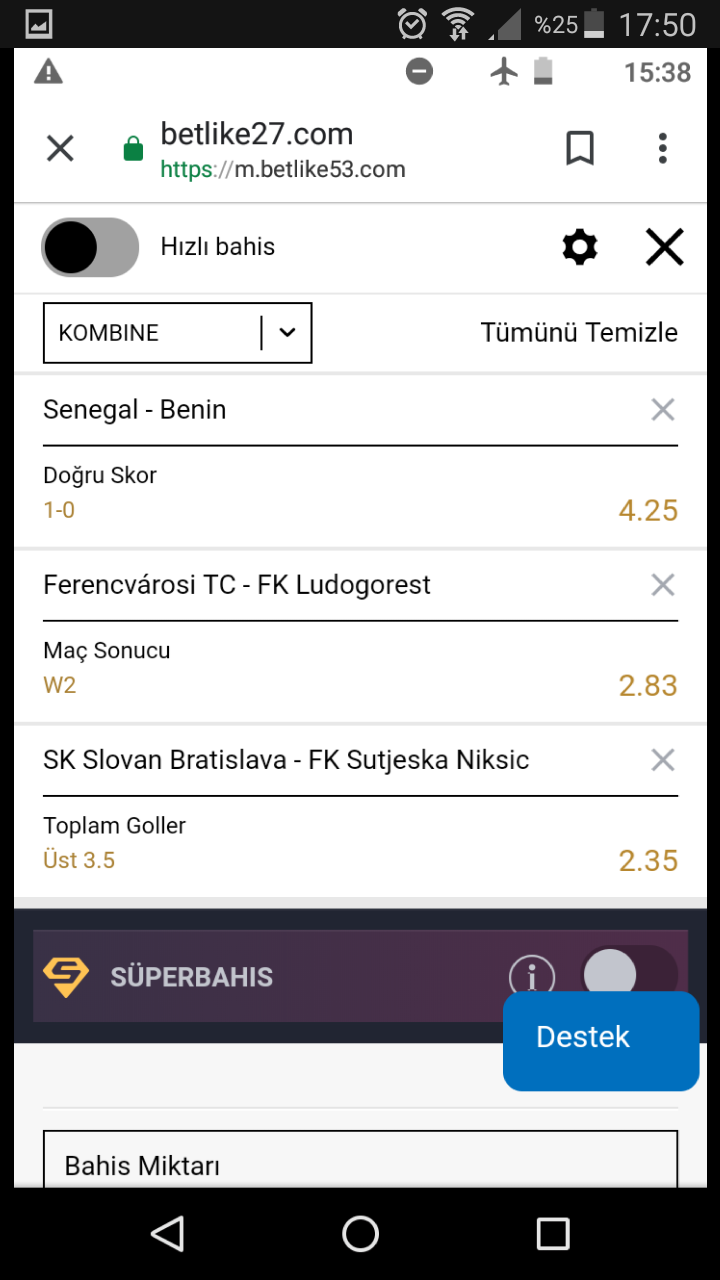The width and height of the screenshot is (720, 1280).
Task: Open the browser overflow menu
Action: click(662, 149)
